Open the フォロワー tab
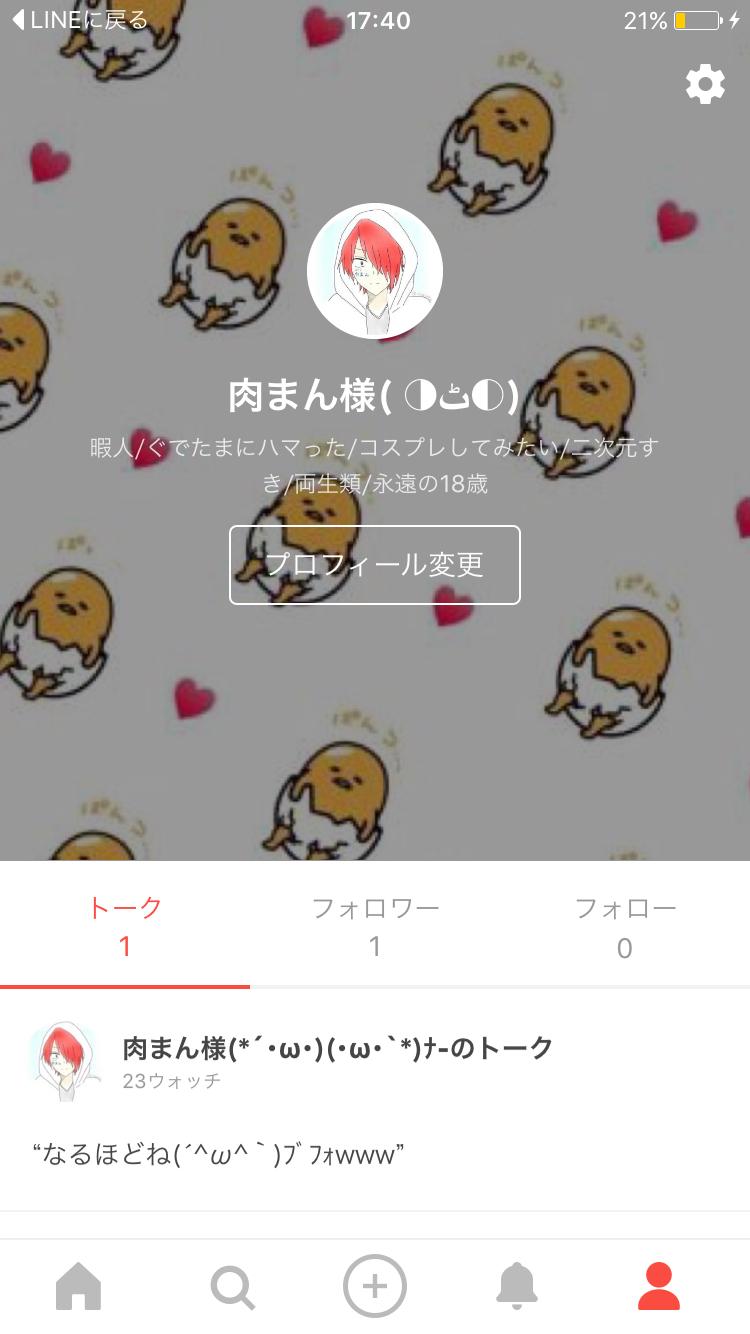Image resolution: width=750 pixels, height=1334 pixels. [x=374, y=925]
